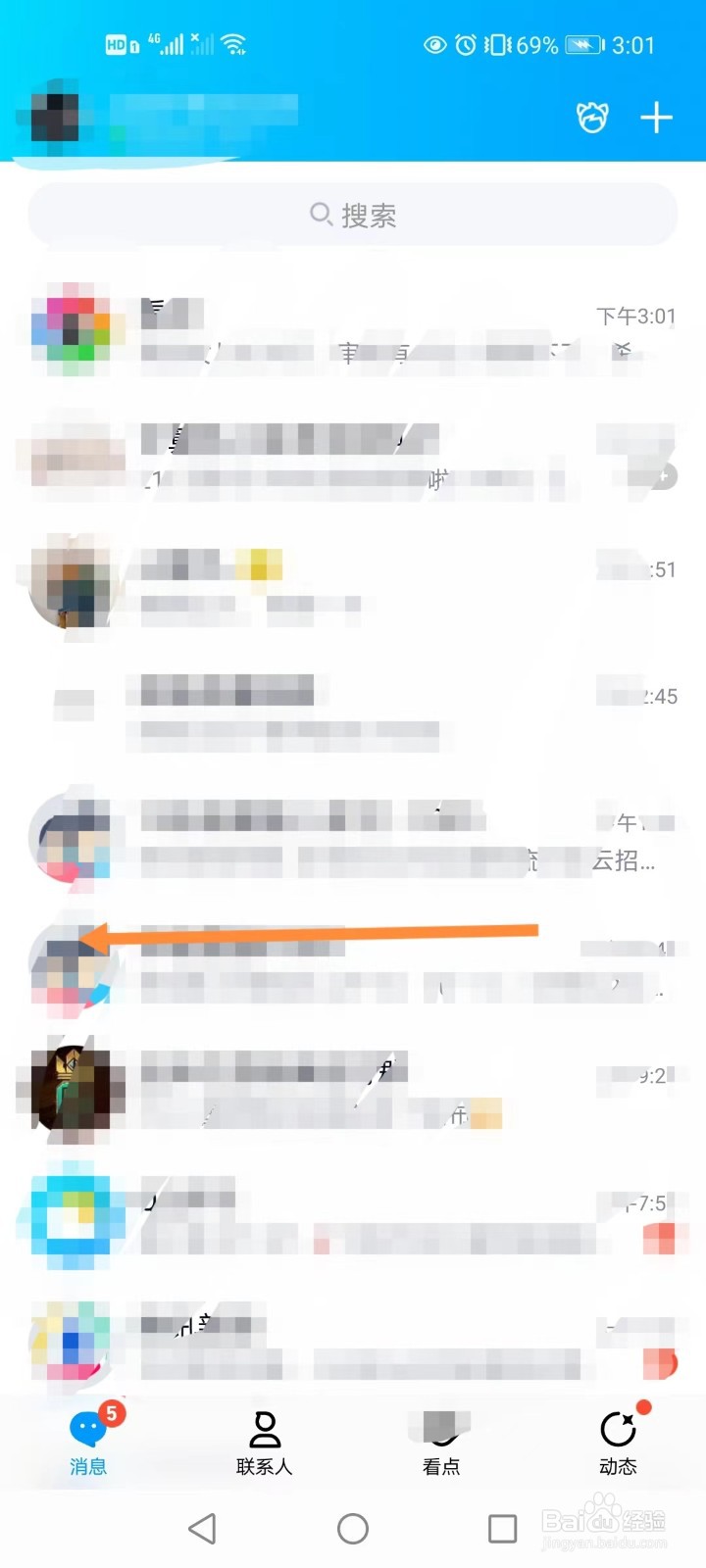Image resolution: width=706 pixels, height=1568 pixels.
Task: Select the 消息 tab
Action: [88, 1443]
